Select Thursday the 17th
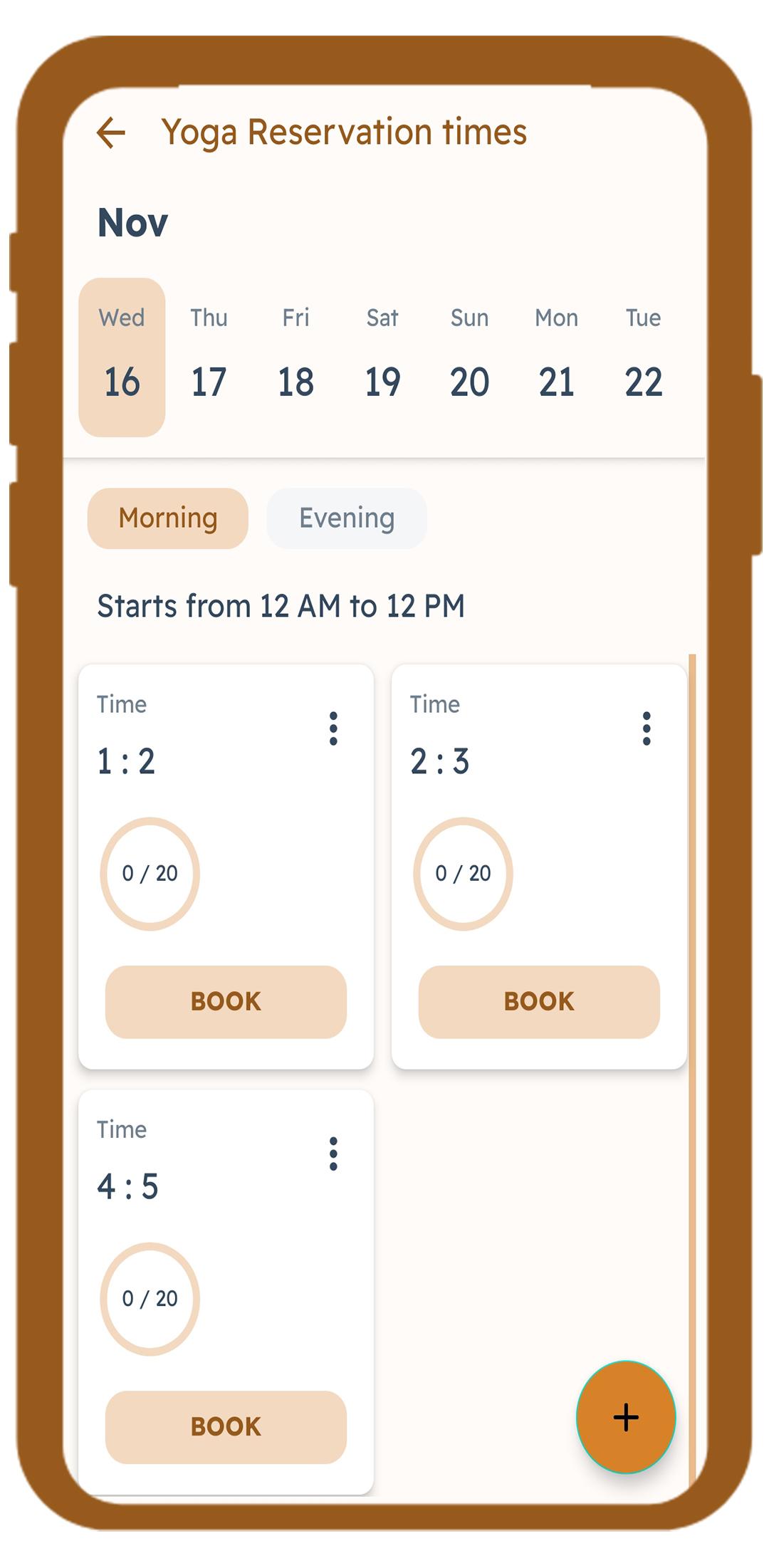 pos(209,357)
